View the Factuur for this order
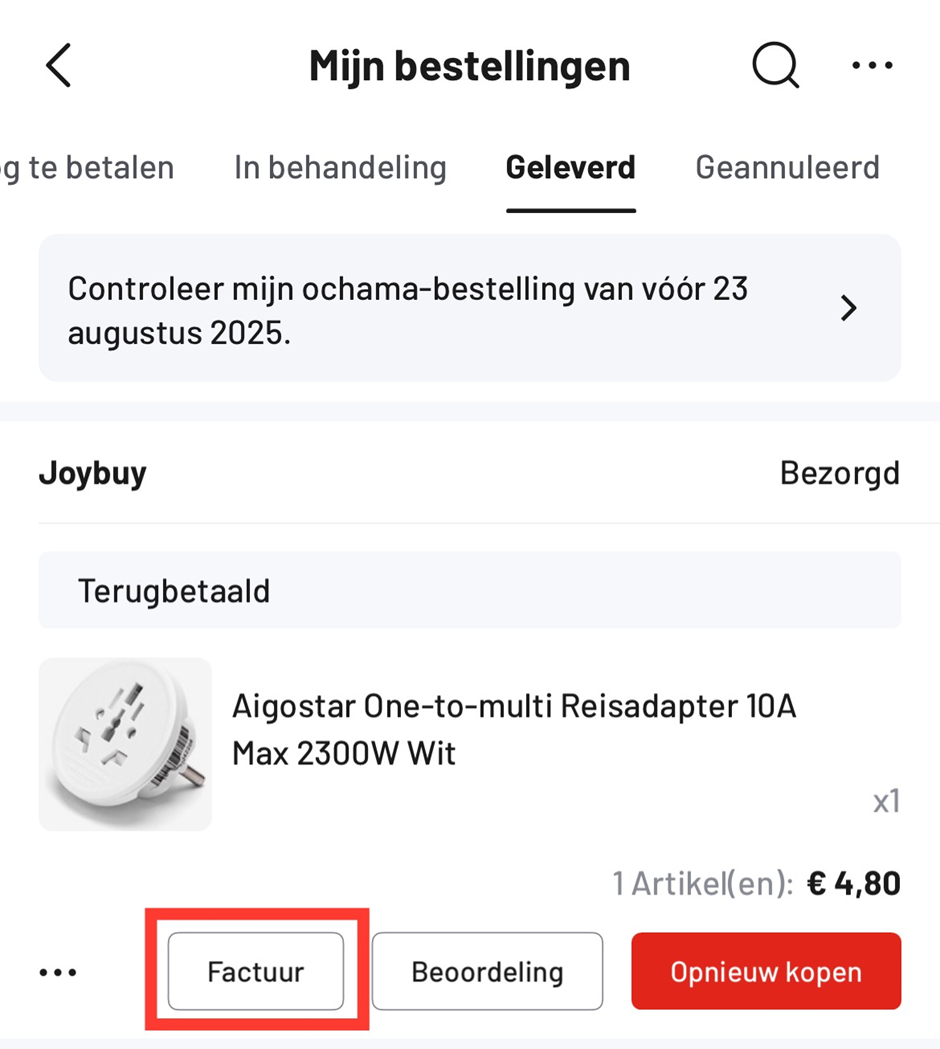This screenshot has width=940, height=1049. coord(256,971)
